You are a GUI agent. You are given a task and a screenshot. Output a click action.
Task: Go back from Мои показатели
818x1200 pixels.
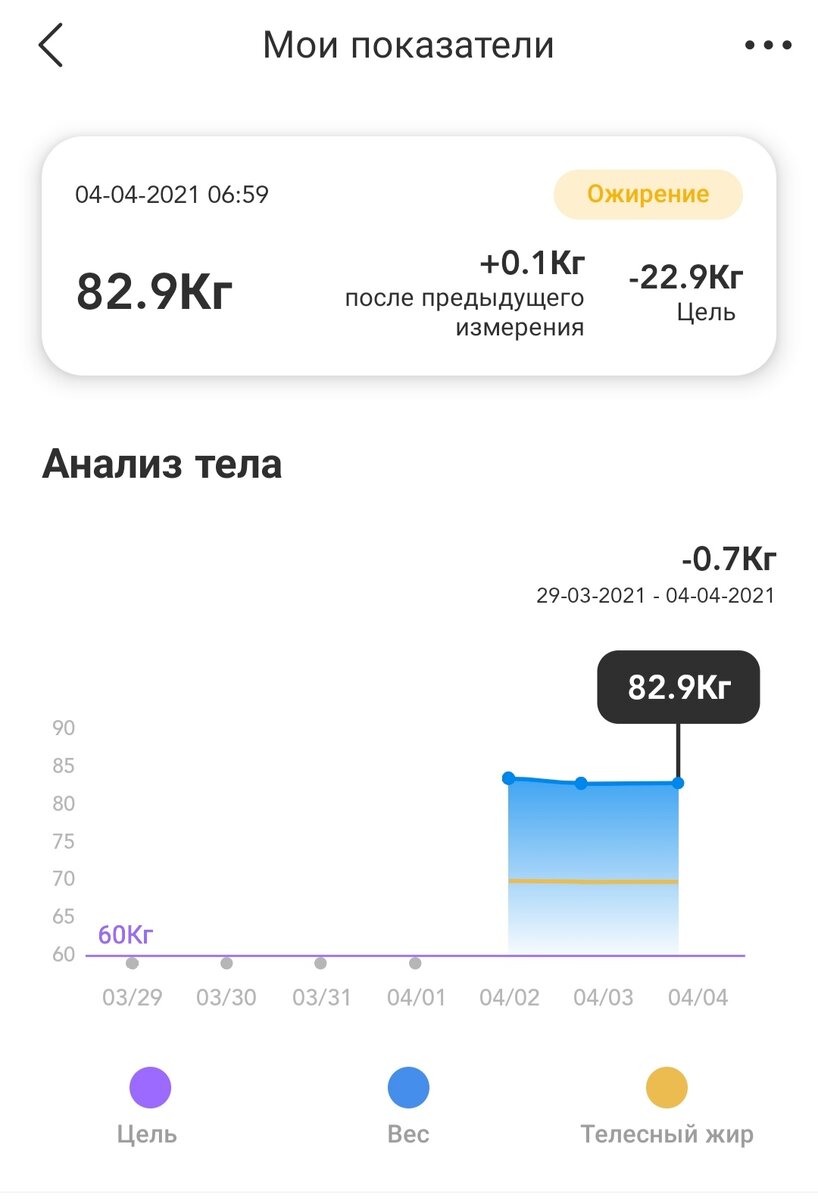tap(51, 46)
